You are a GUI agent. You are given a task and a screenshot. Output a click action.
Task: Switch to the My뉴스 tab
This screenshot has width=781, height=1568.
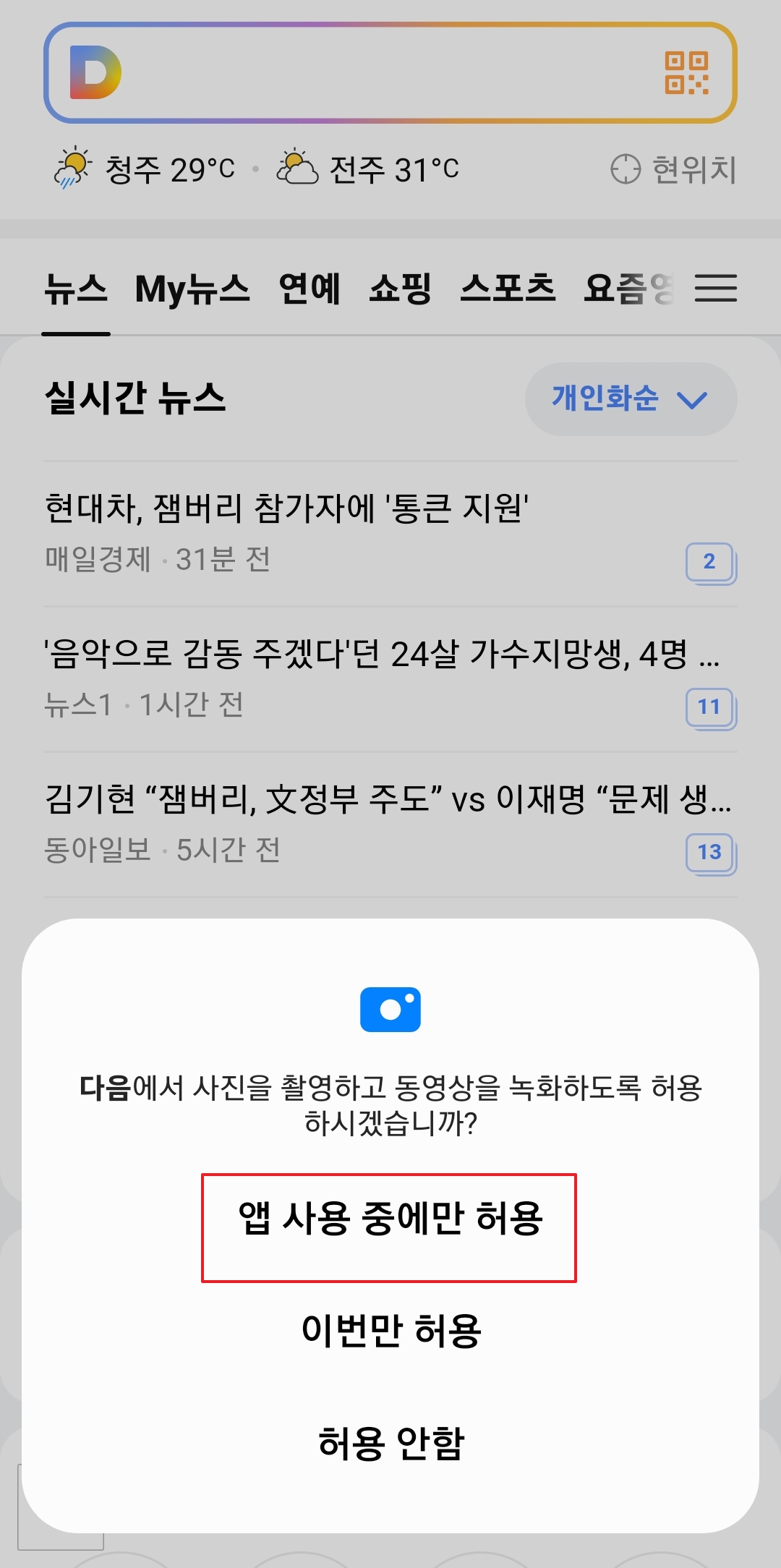coord(192,289)
